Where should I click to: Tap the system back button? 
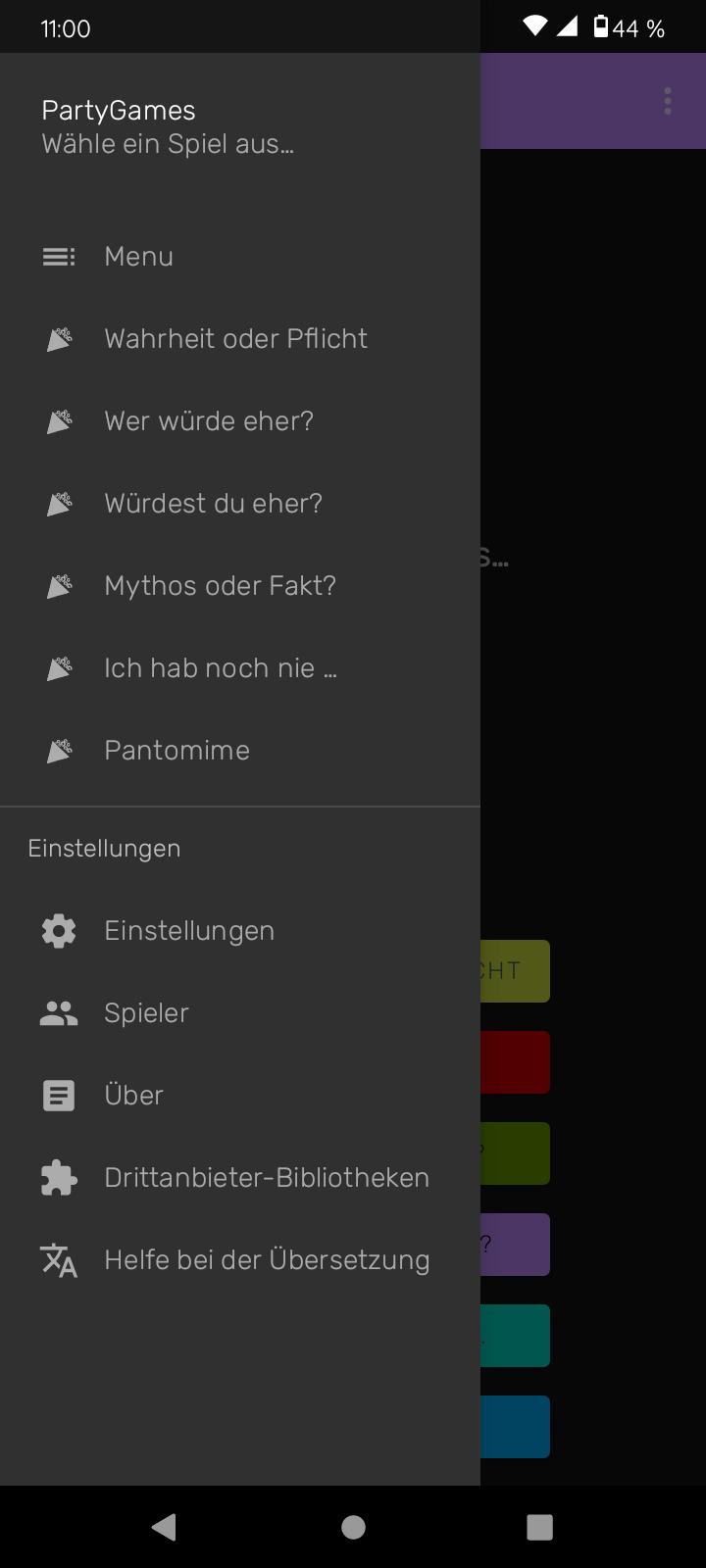pos(164,1527)
